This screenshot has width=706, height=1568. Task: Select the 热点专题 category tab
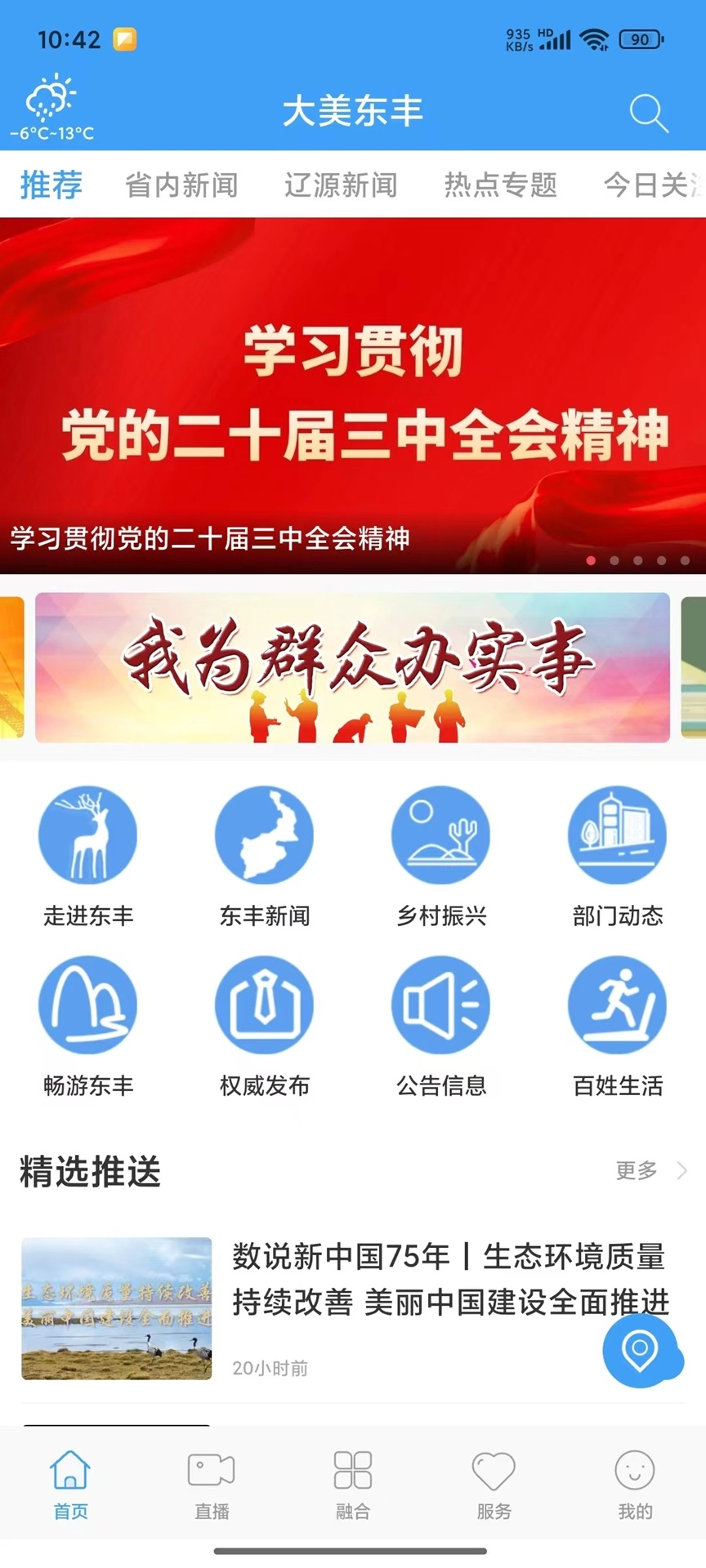pos(500,185)
